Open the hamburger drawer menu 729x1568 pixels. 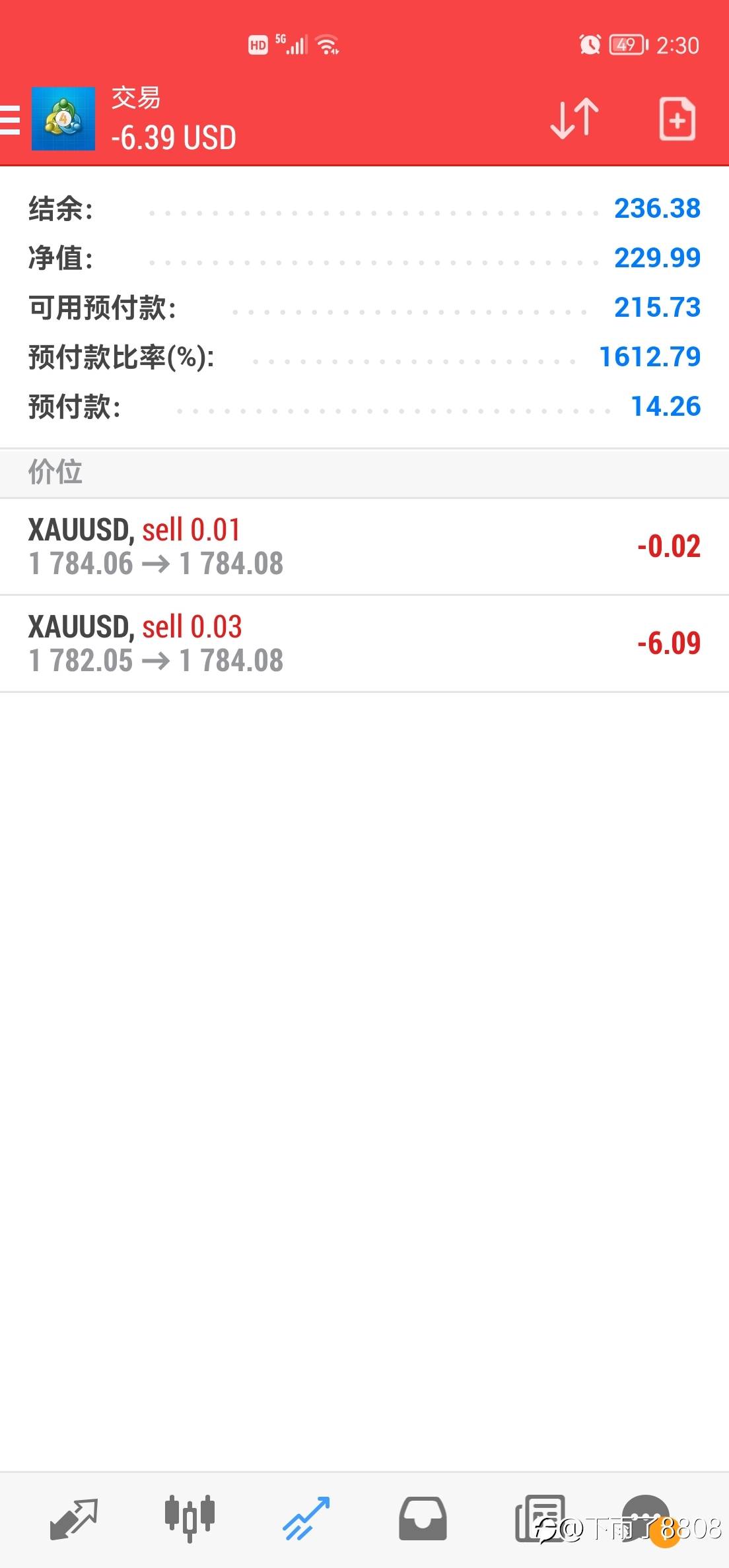coord(10,120)
